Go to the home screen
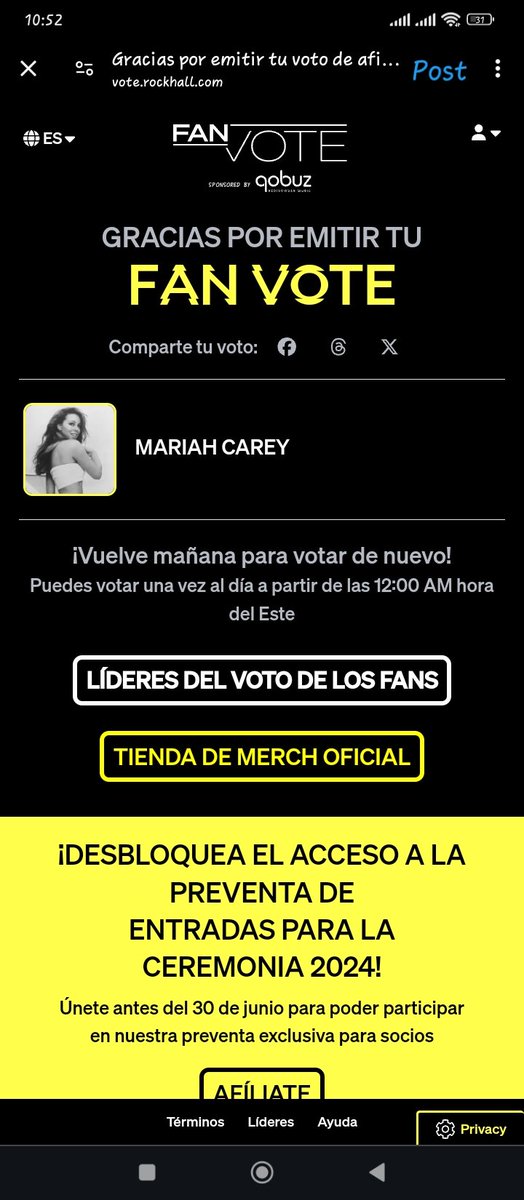 262,1172
